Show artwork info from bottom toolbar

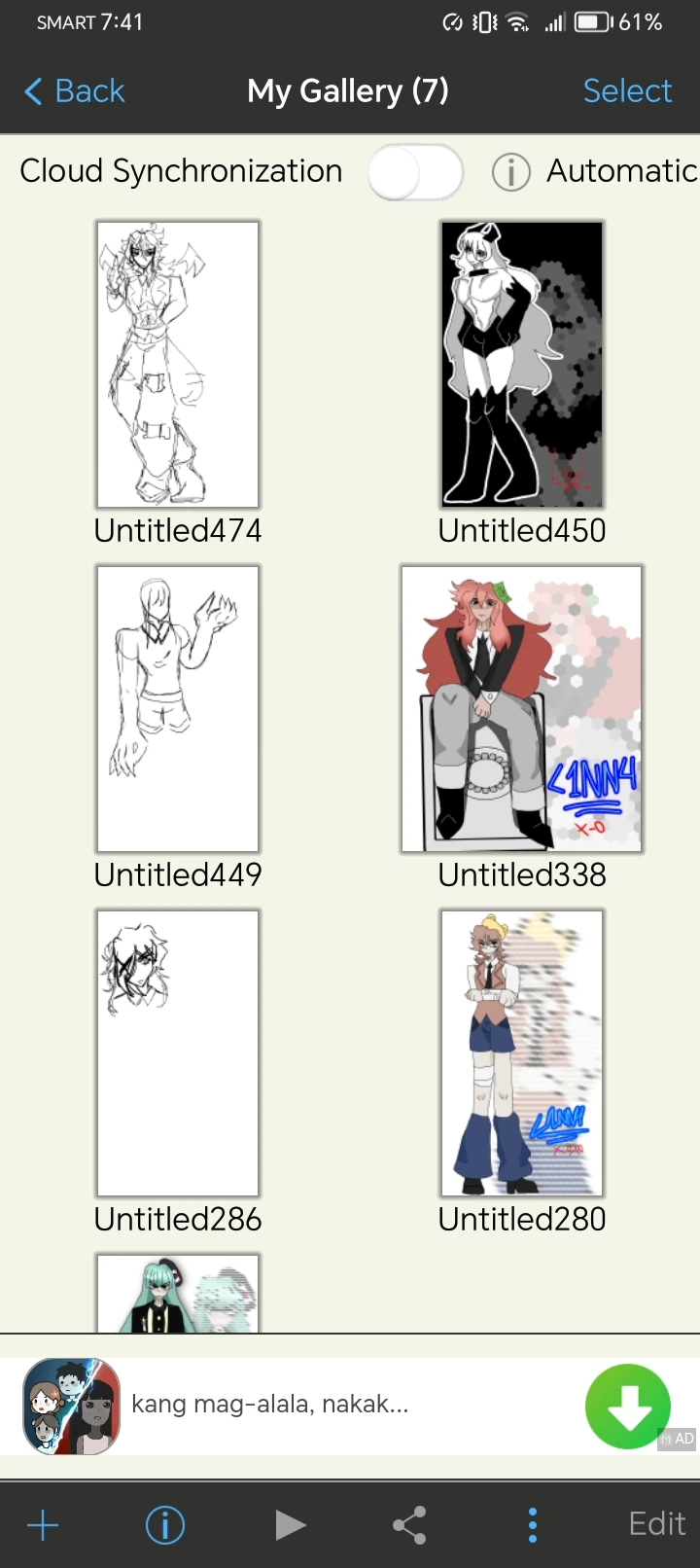click(x=164, y=1525)
